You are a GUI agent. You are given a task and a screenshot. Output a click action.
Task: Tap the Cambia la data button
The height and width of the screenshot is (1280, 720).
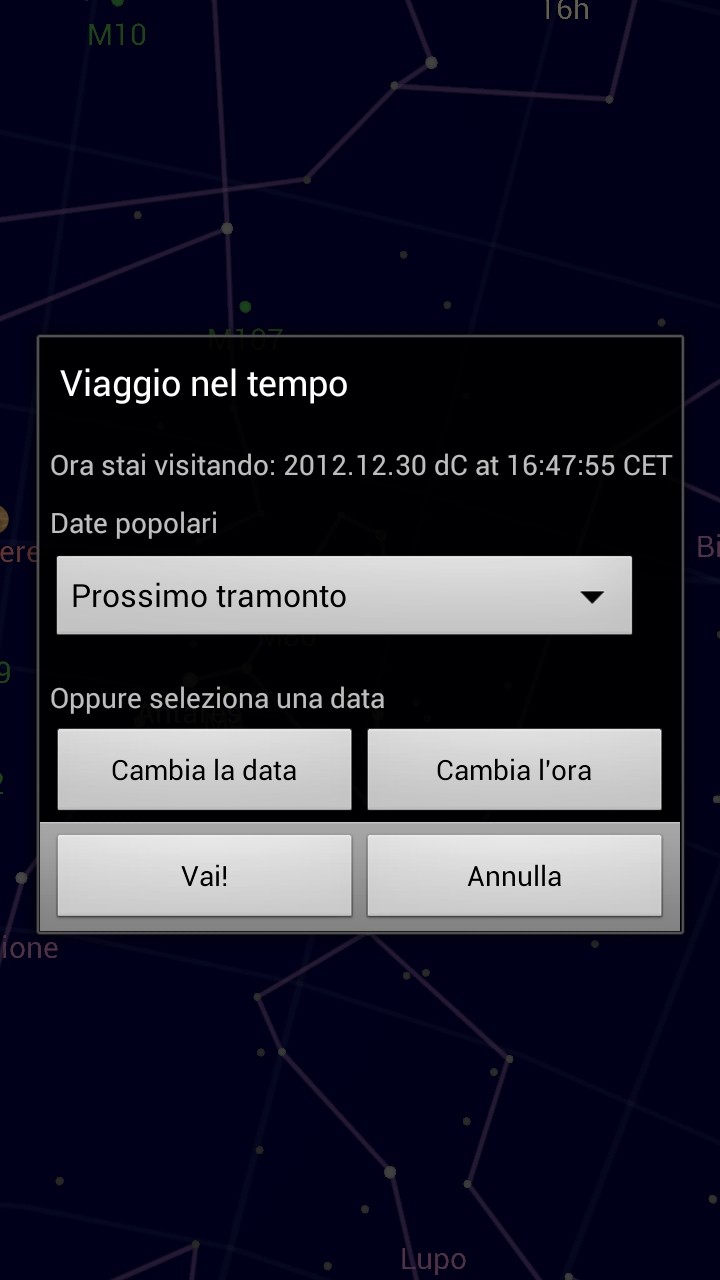[x=204, y=770]
